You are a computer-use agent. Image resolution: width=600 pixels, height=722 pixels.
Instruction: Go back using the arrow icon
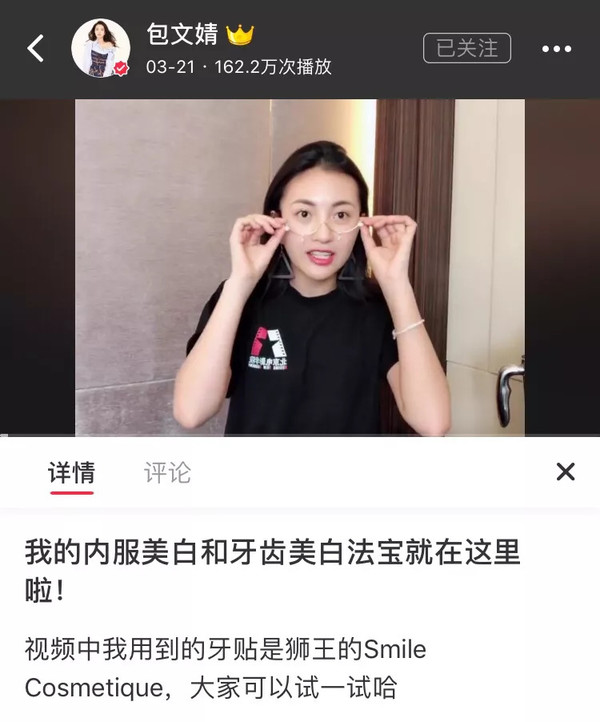point(36,48)
